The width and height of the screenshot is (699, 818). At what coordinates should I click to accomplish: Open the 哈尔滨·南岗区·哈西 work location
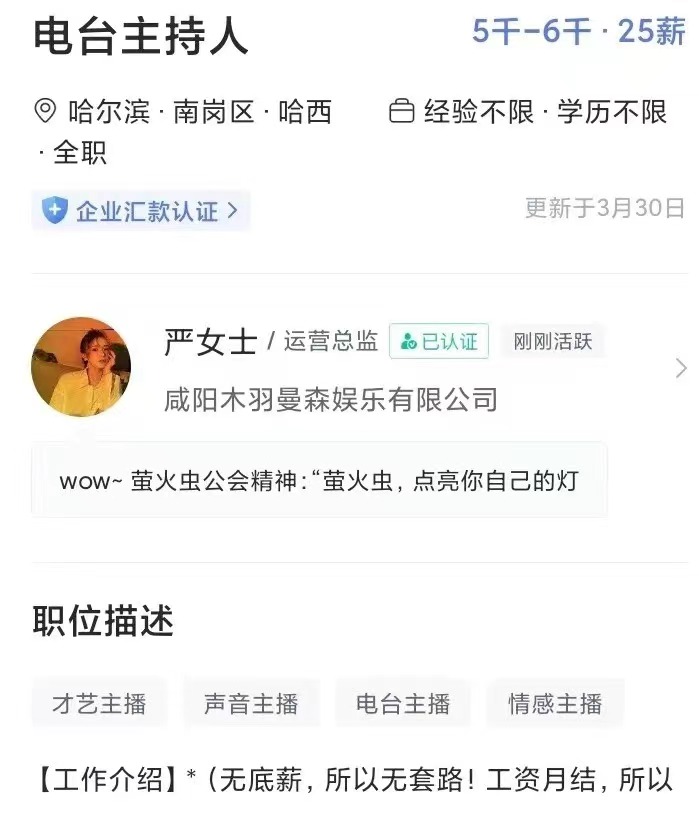click(x=185, y=111)
